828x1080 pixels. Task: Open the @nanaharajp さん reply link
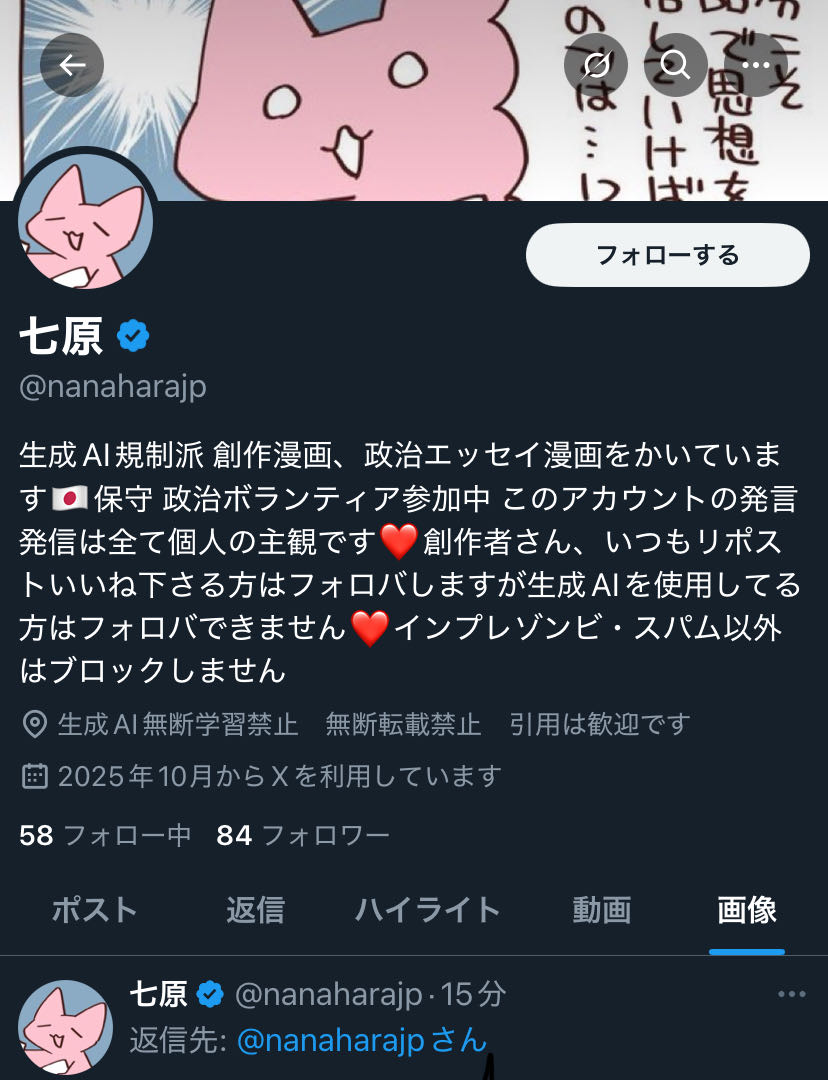[362, 1041]
